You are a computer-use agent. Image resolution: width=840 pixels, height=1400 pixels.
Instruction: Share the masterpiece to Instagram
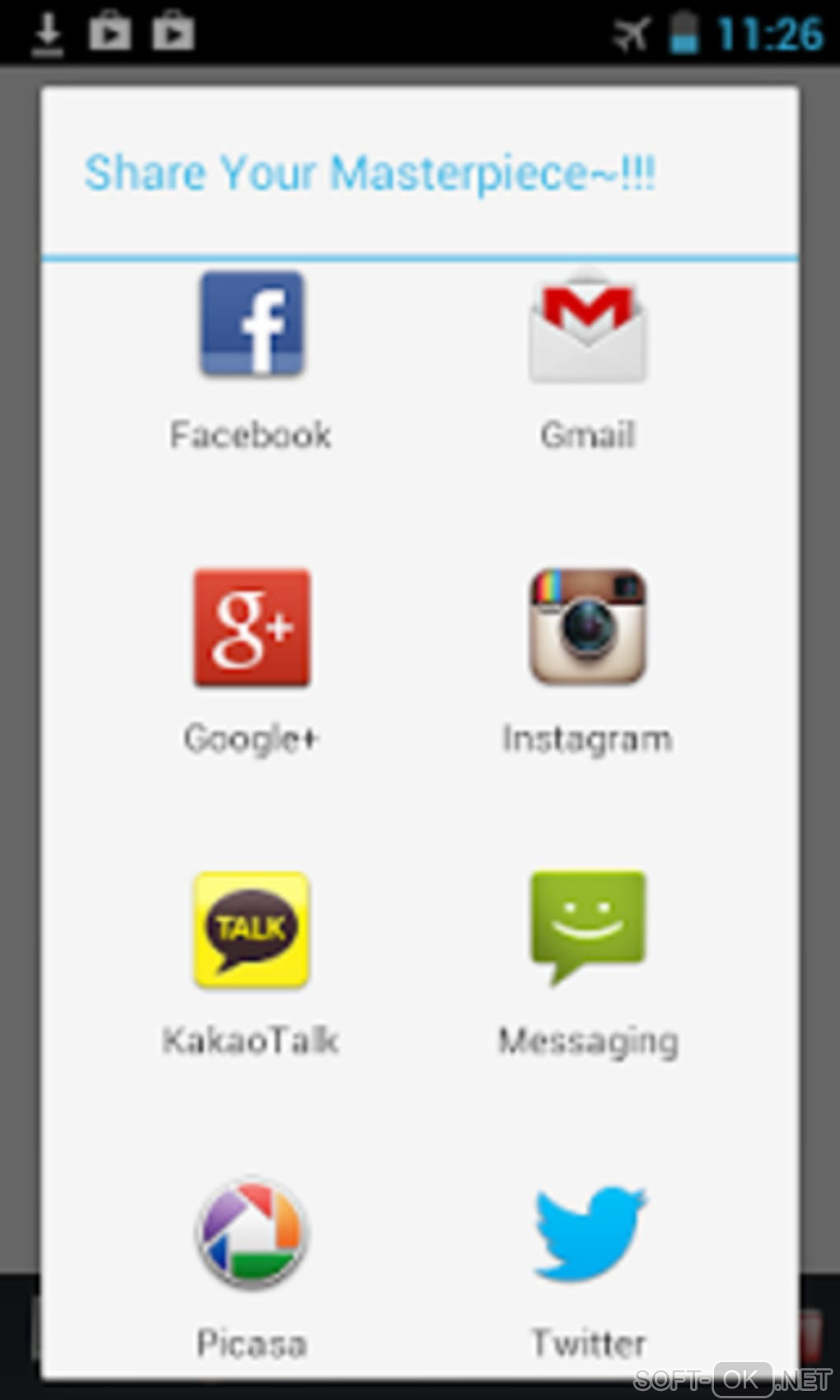(x=587, y=628)
